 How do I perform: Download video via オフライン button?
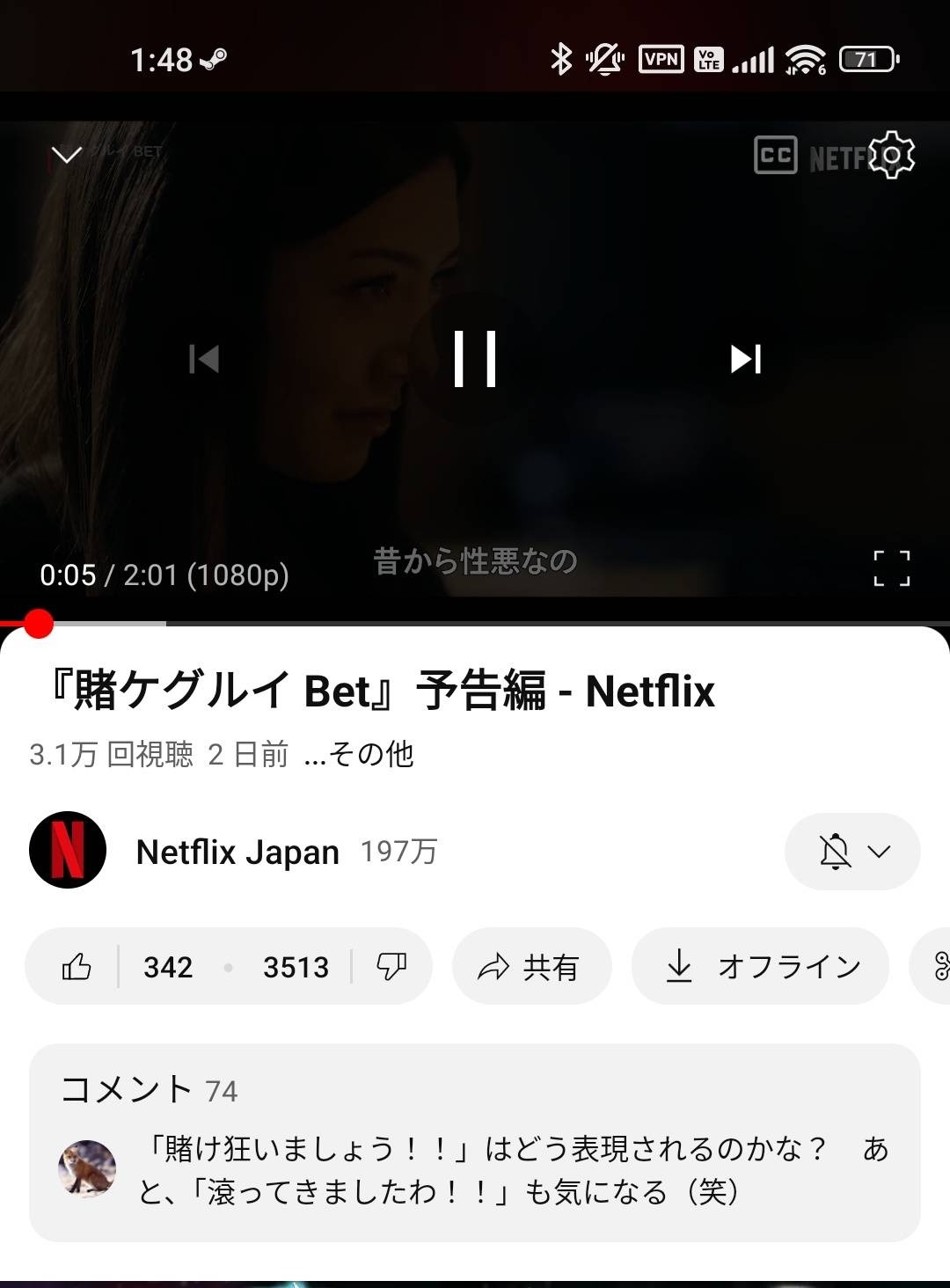coord(761,967)
